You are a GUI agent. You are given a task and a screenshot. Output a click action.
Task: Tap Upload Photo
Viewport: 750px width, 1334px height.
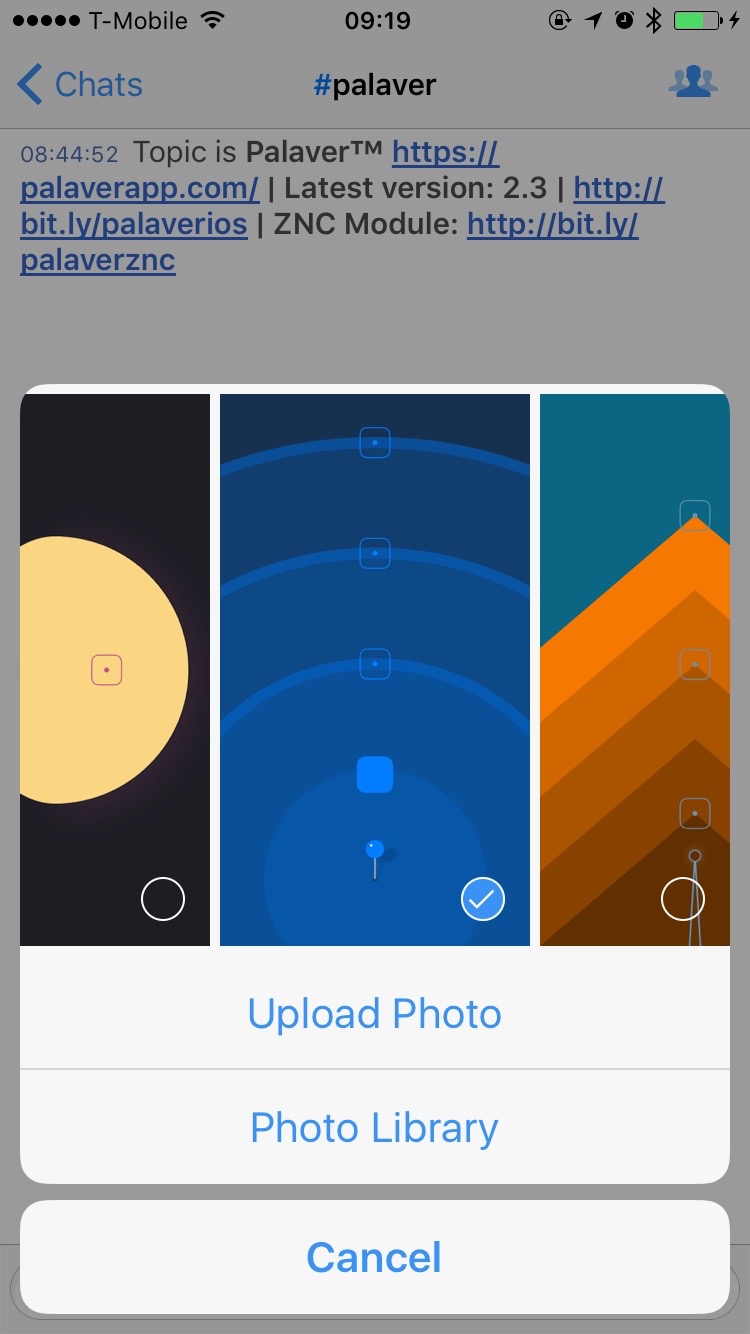pos(375,1013)
